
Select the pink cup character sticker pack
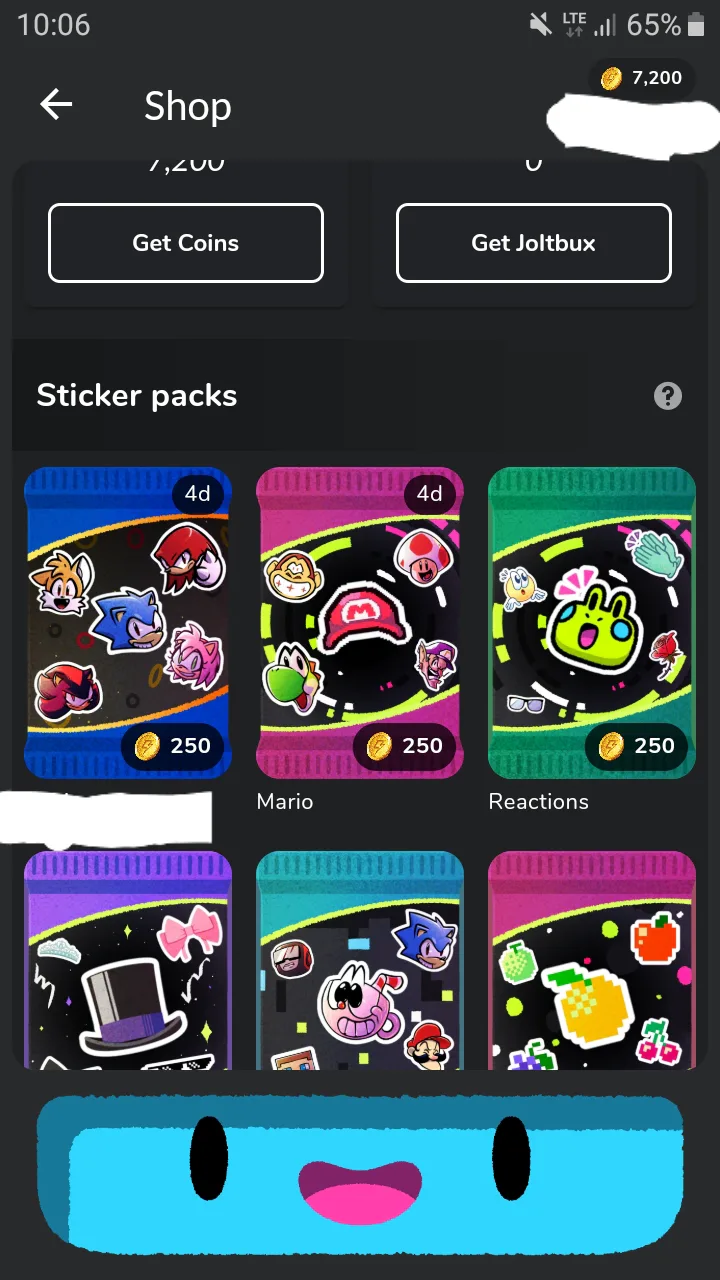(x=360, y=960)
